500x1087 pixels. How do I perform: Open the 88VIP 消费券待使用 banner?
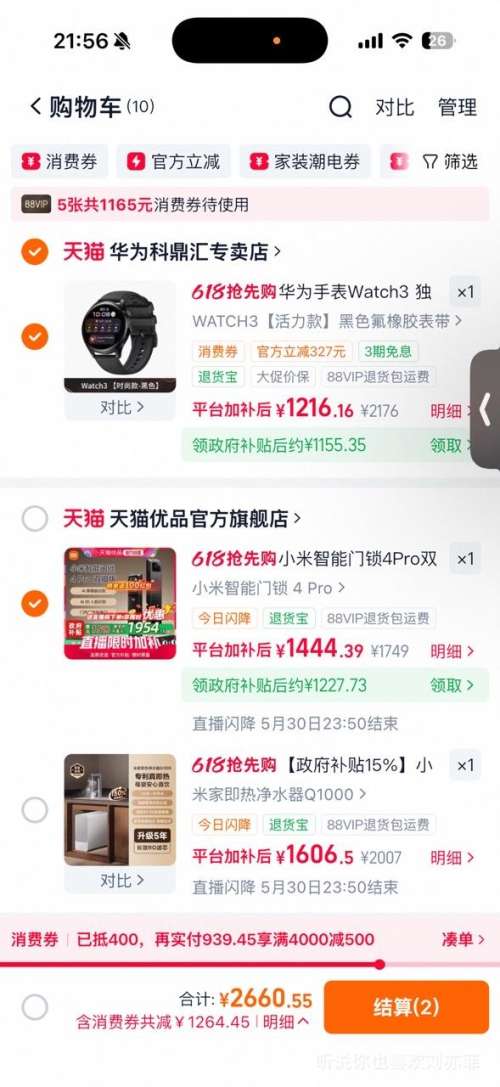[x=250, y=205]
